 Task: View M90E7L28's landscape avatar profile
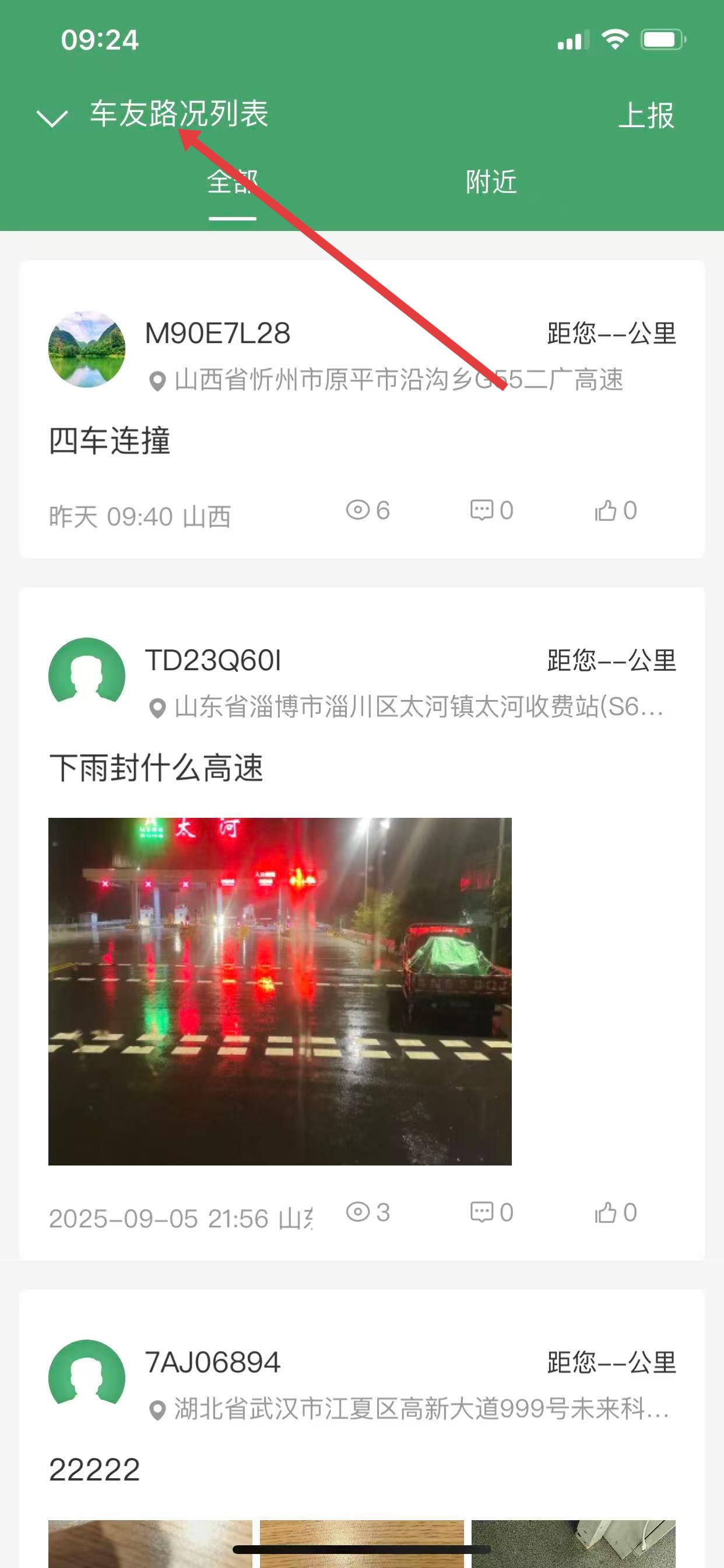[87, 349]
